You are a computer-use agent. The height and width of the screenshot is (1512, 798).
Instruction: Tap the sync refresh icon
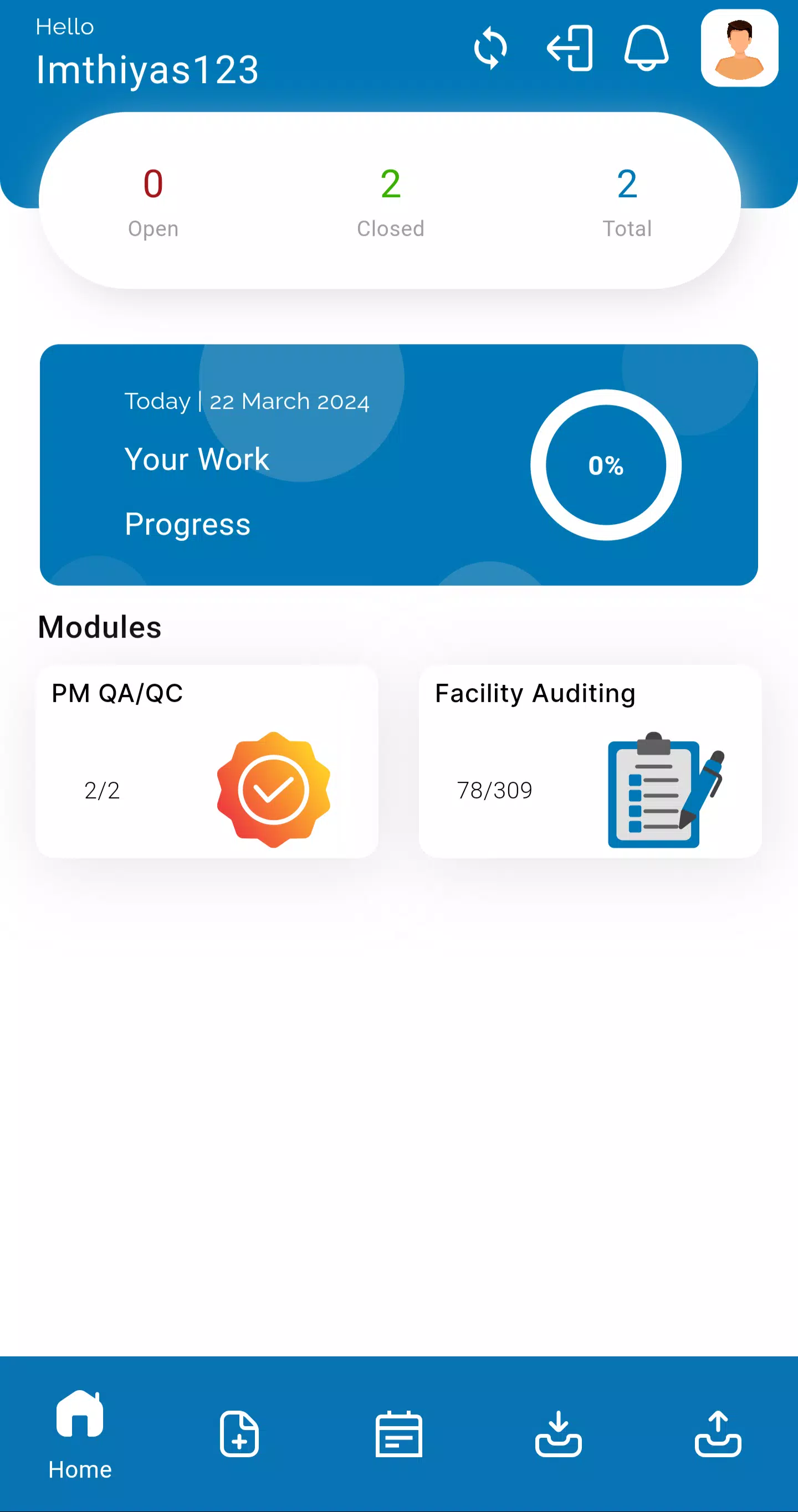click(x=490, y=48)
